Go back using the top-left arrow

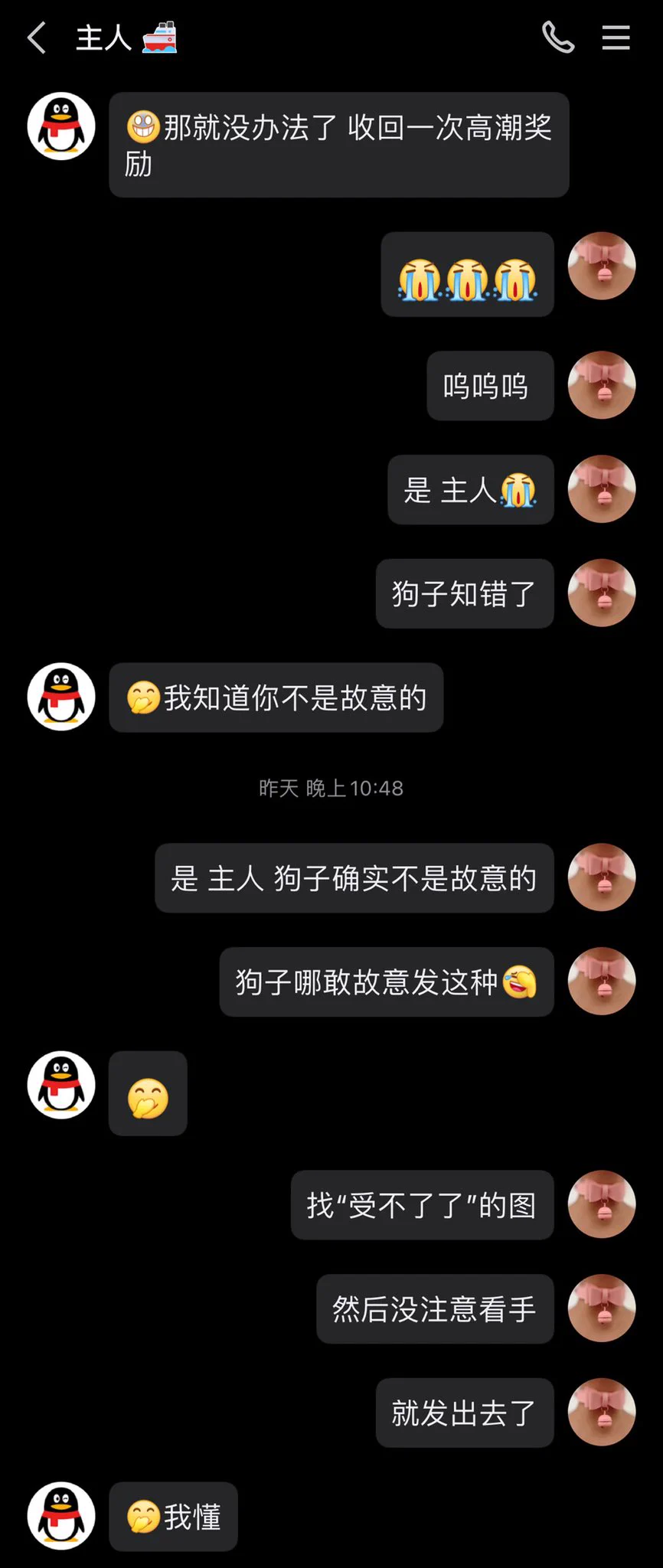coord(36,38)
